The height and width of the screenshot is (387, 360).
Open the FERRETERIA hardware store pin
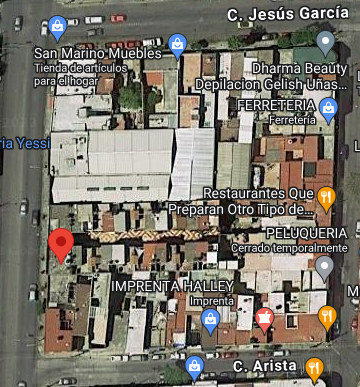point(328,111)
